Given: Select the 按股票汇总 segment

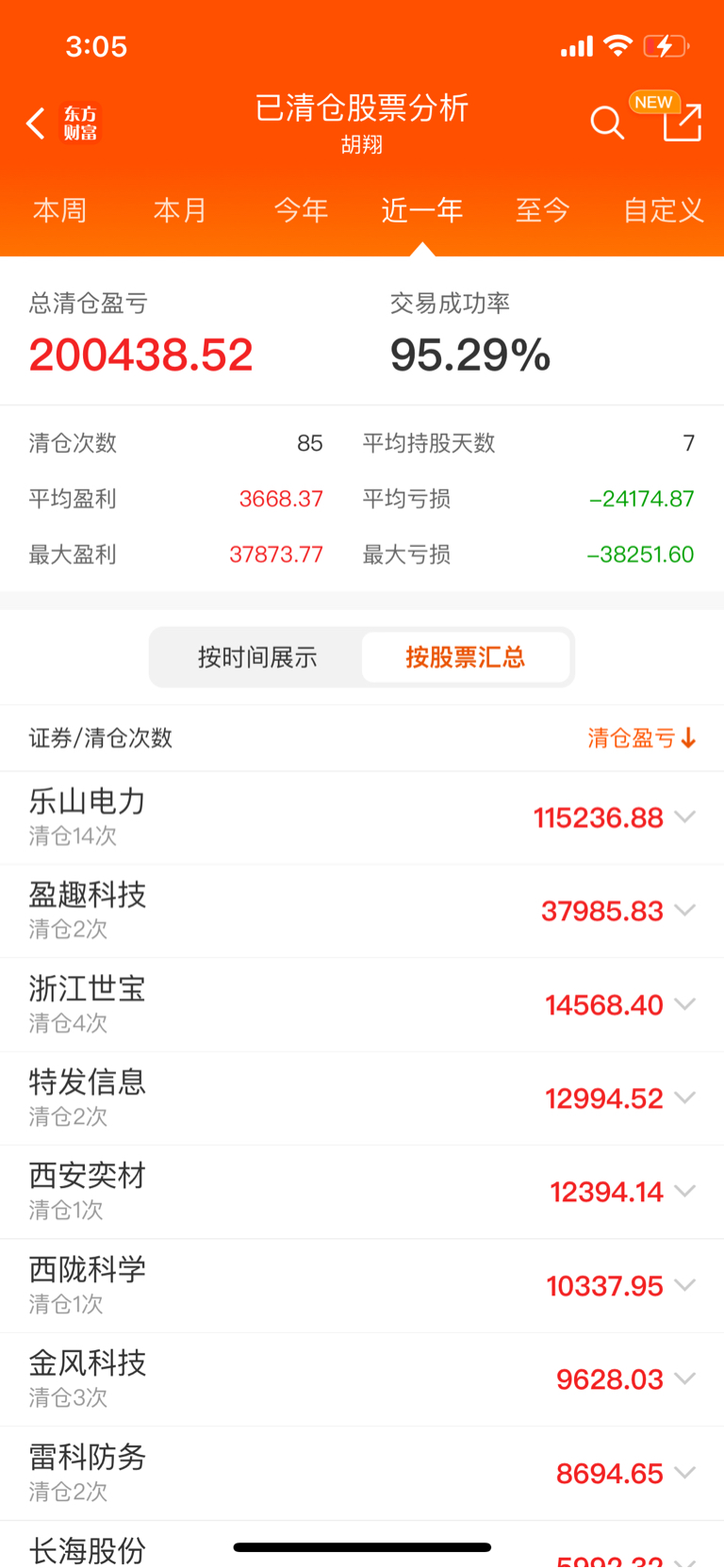Looking at the screenshot, I should (466, 657).
